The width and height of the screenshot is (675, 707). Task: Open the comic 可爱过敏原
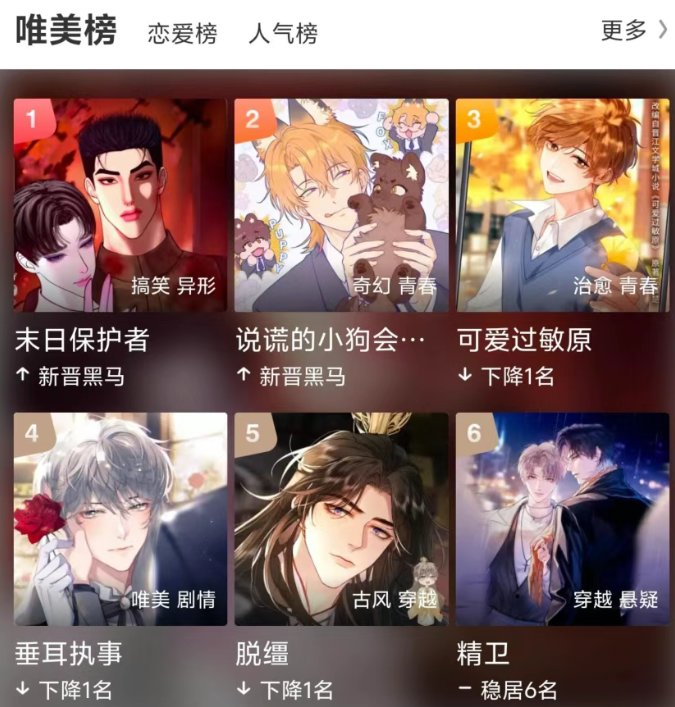point(562,205)
